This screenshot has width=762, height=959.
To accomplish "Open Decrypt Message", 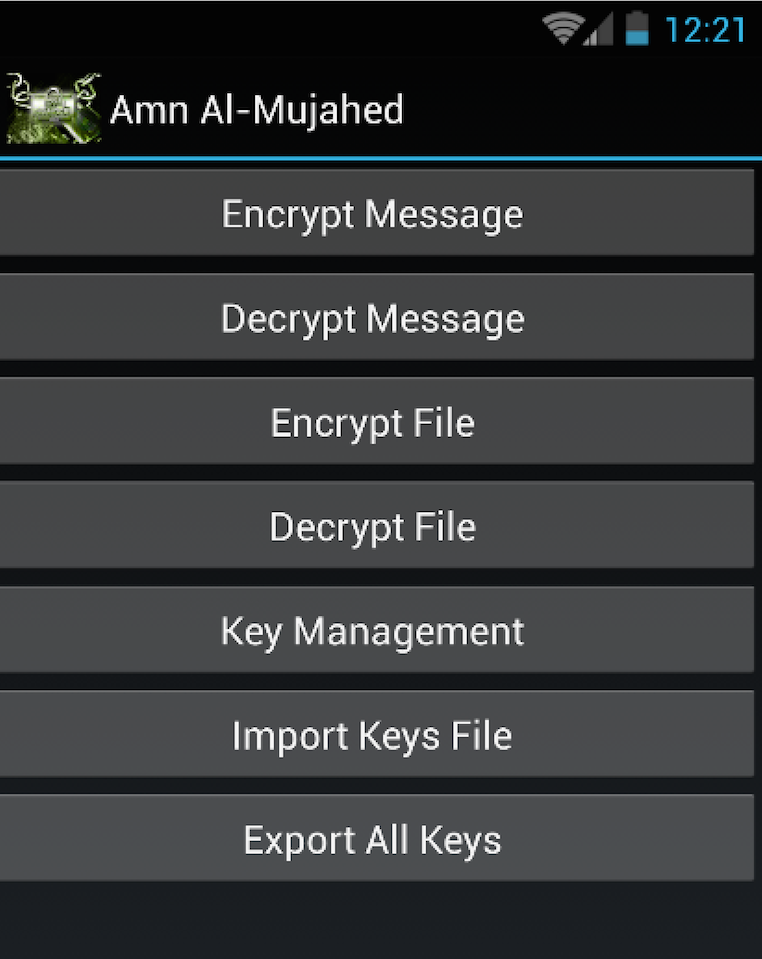I will [x=372, y=318].
